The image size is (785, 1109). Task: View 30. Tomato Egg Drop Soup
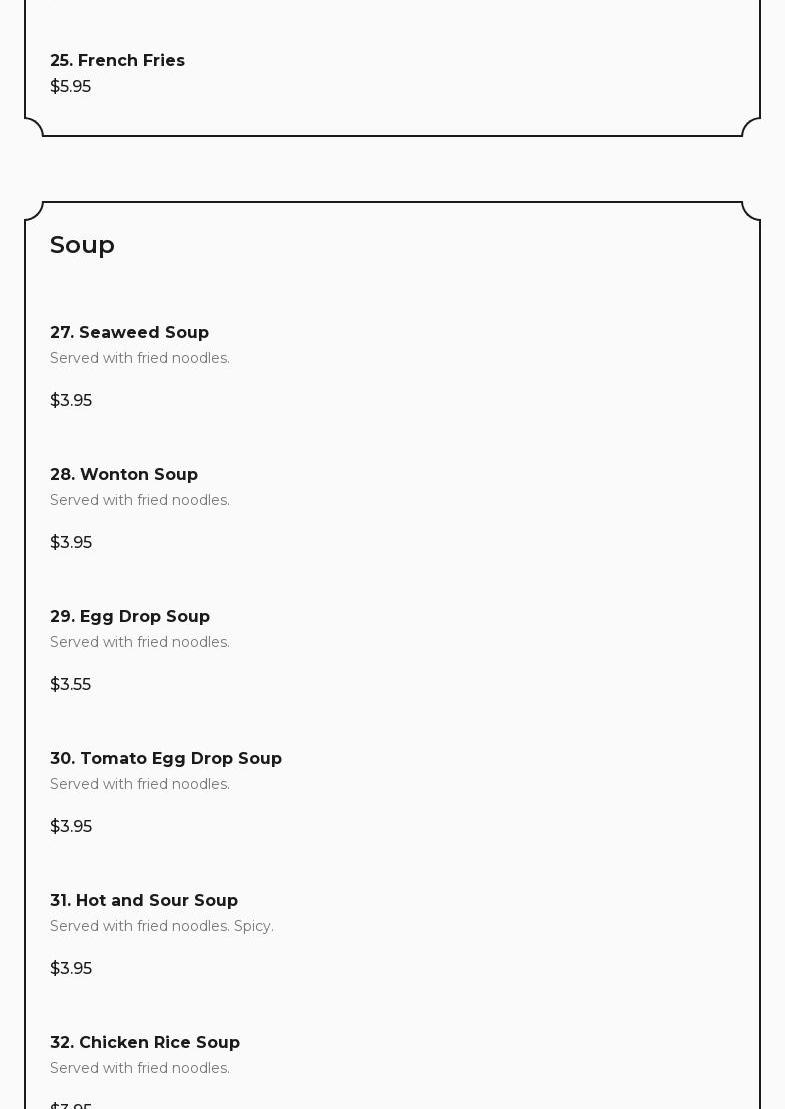[x=166, y=759]
